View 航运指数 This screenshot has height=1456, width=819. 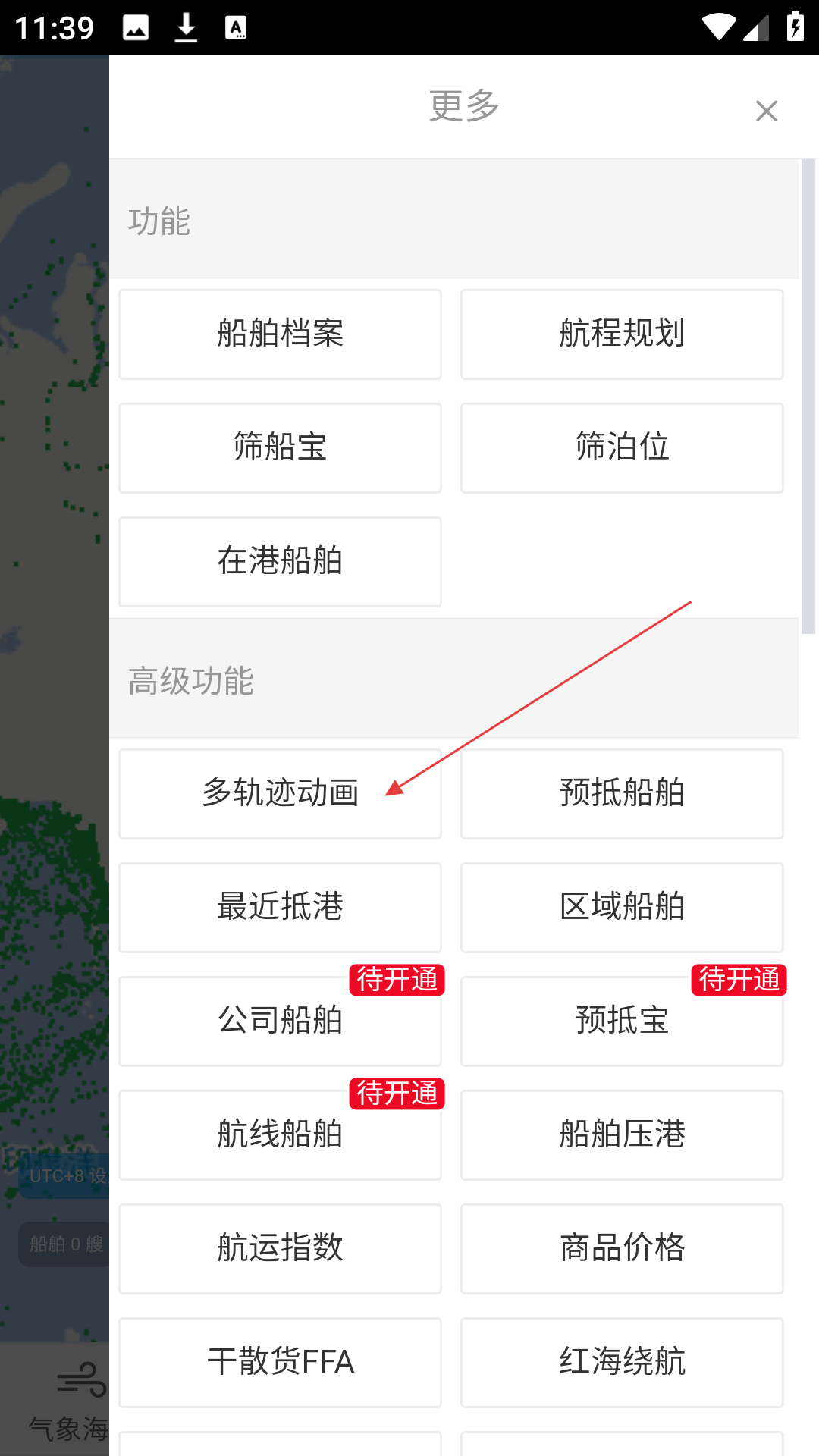click(280, 1249)
